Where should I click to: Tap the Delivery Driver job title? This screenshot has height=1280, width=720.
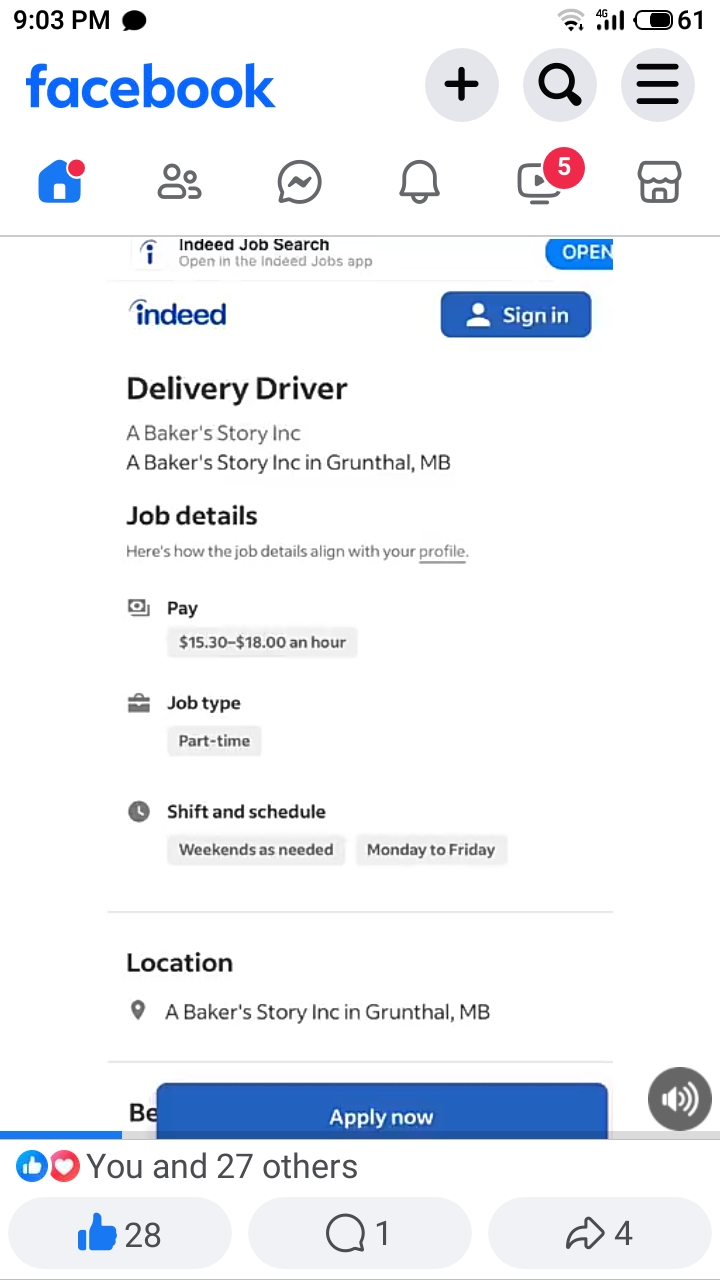point(236,388)
